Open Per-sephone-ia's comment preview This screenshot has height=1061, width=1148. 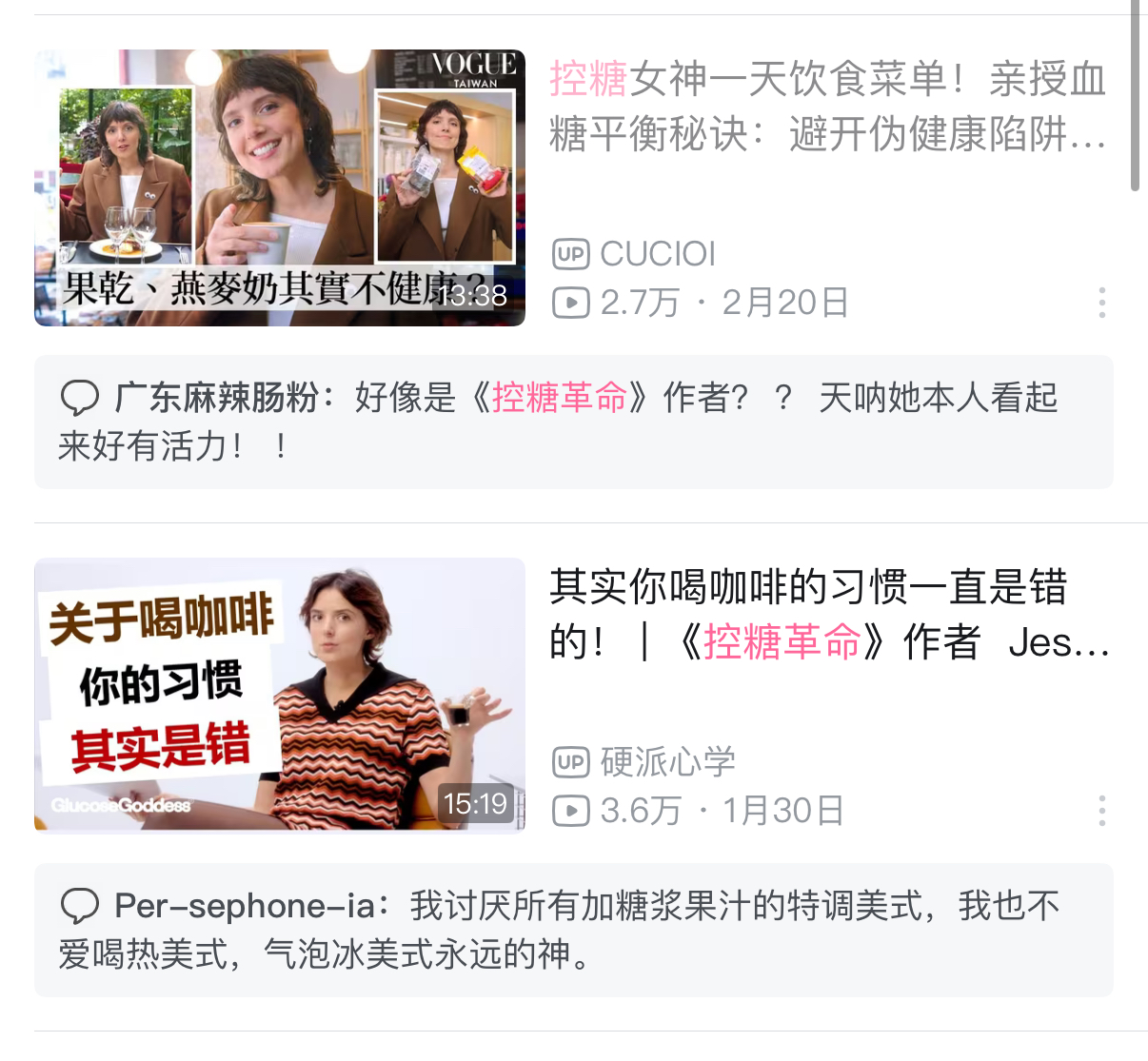(x=573, y=930)
